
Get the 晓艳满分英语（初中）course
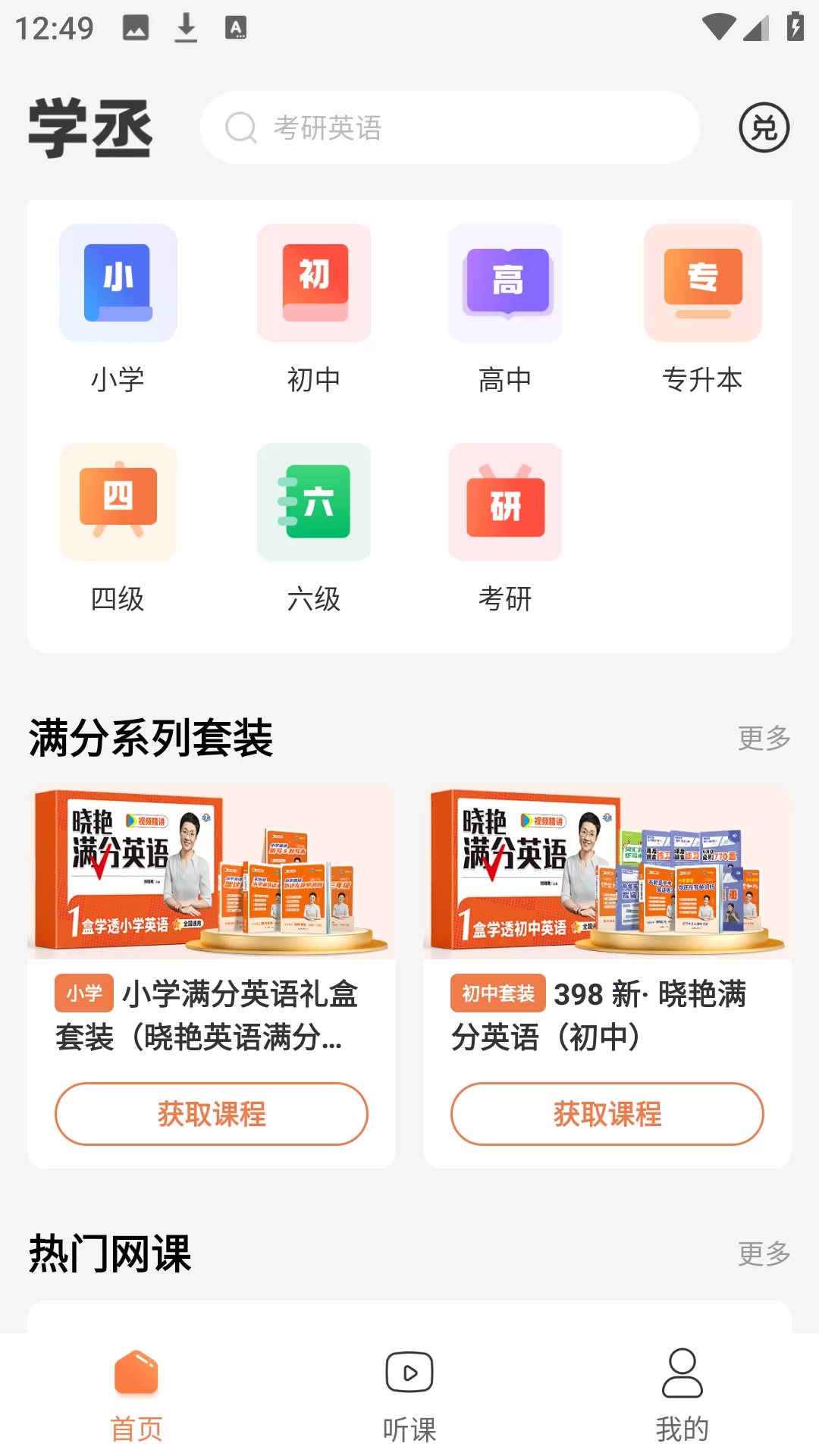pyautogui.click(x=607, y=1114)
